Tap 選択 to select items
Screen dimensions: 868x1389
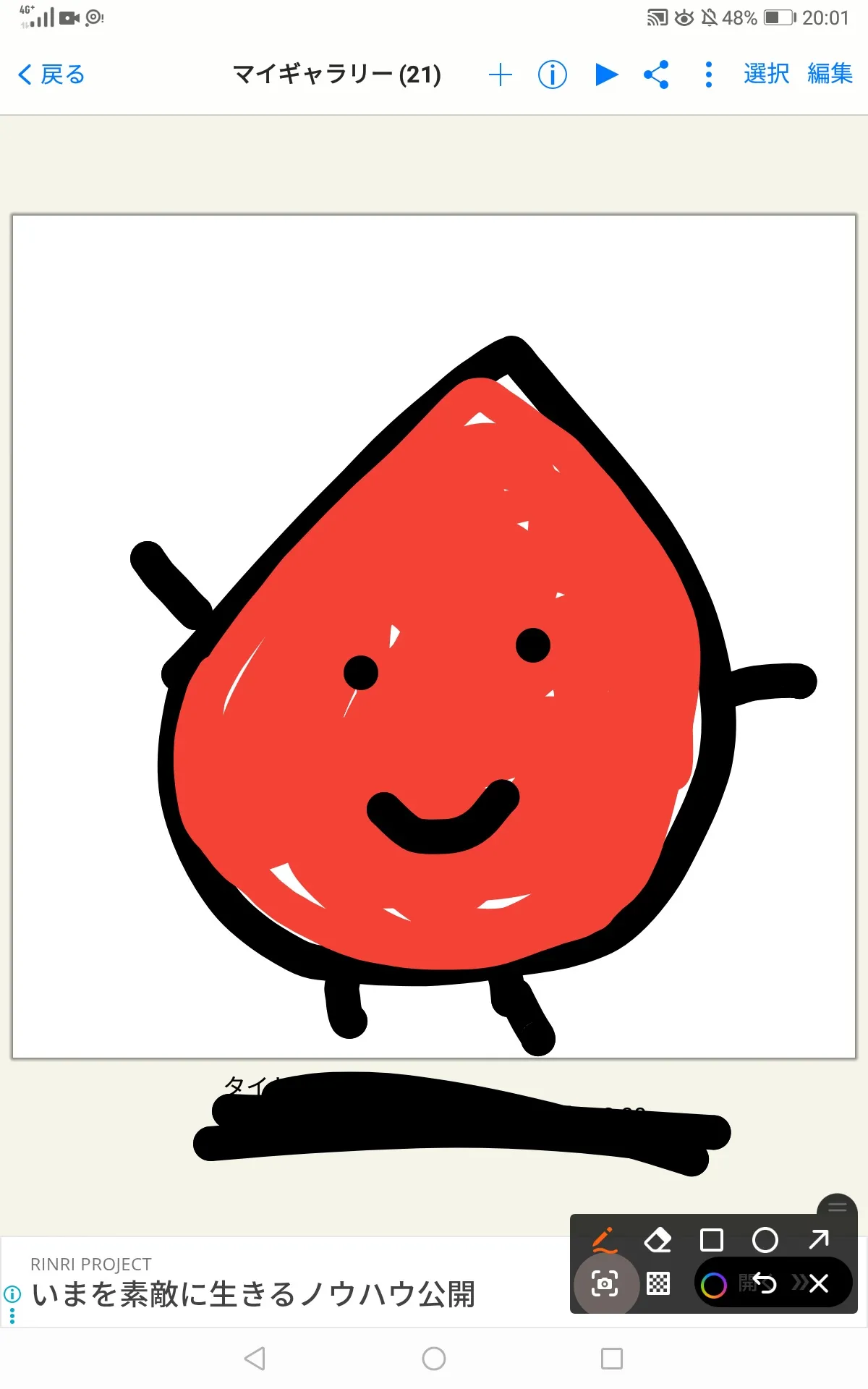tap(766, 74)
